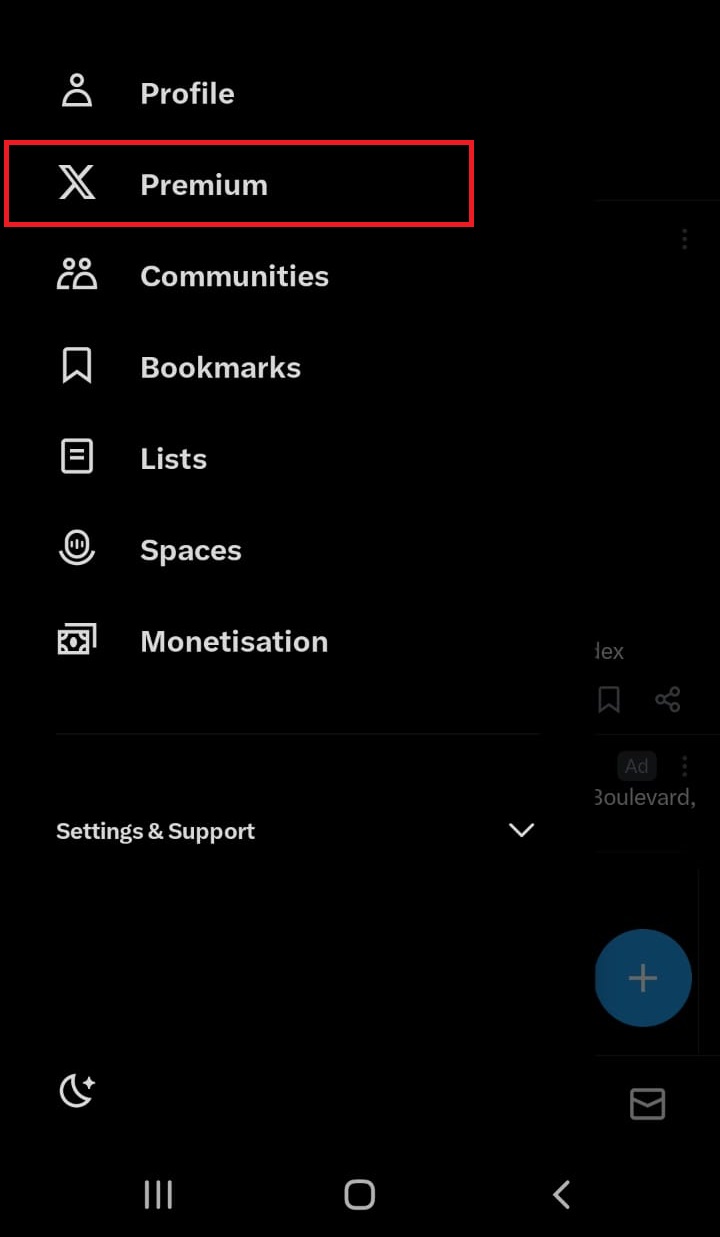Go to the phone's home screen
This screenshot has width=720, height=1237.
tap(359, 1194)
